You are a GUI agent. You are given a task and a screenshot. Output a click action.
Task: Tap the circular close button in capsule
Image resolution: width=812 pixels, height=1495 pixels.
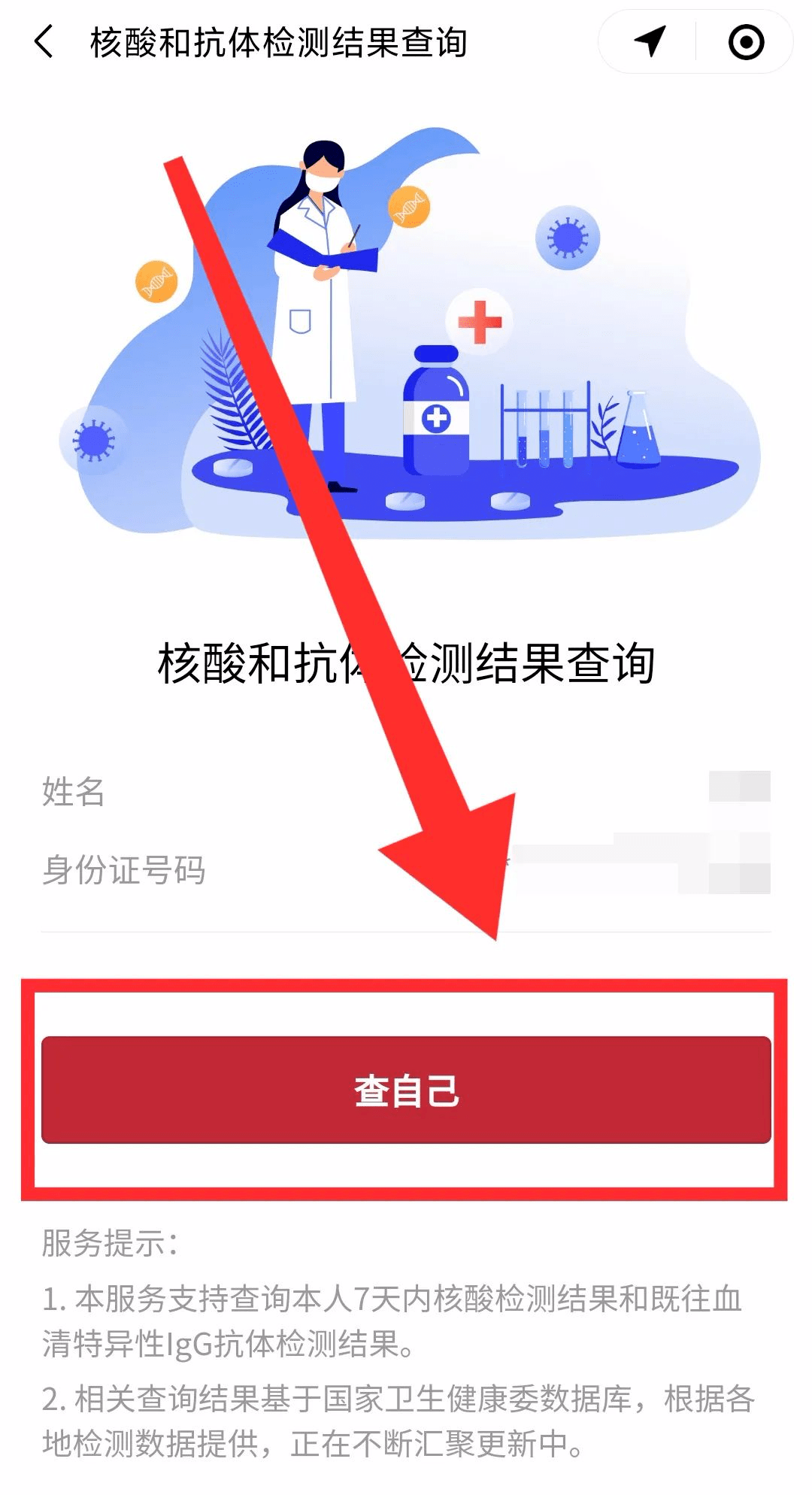coord(746,42)
